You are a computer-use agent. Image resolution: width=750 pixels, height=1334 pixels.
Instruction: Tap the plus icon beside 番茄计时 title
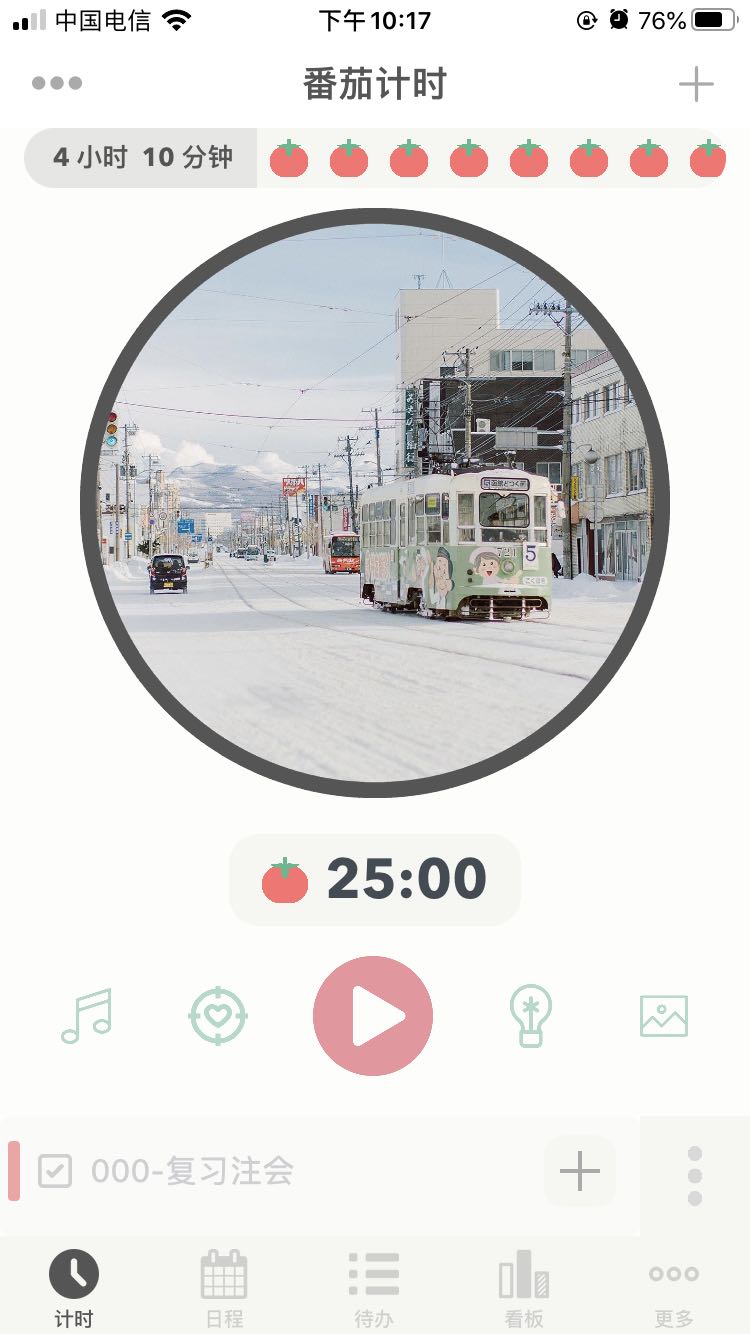[x=696, y=84]
